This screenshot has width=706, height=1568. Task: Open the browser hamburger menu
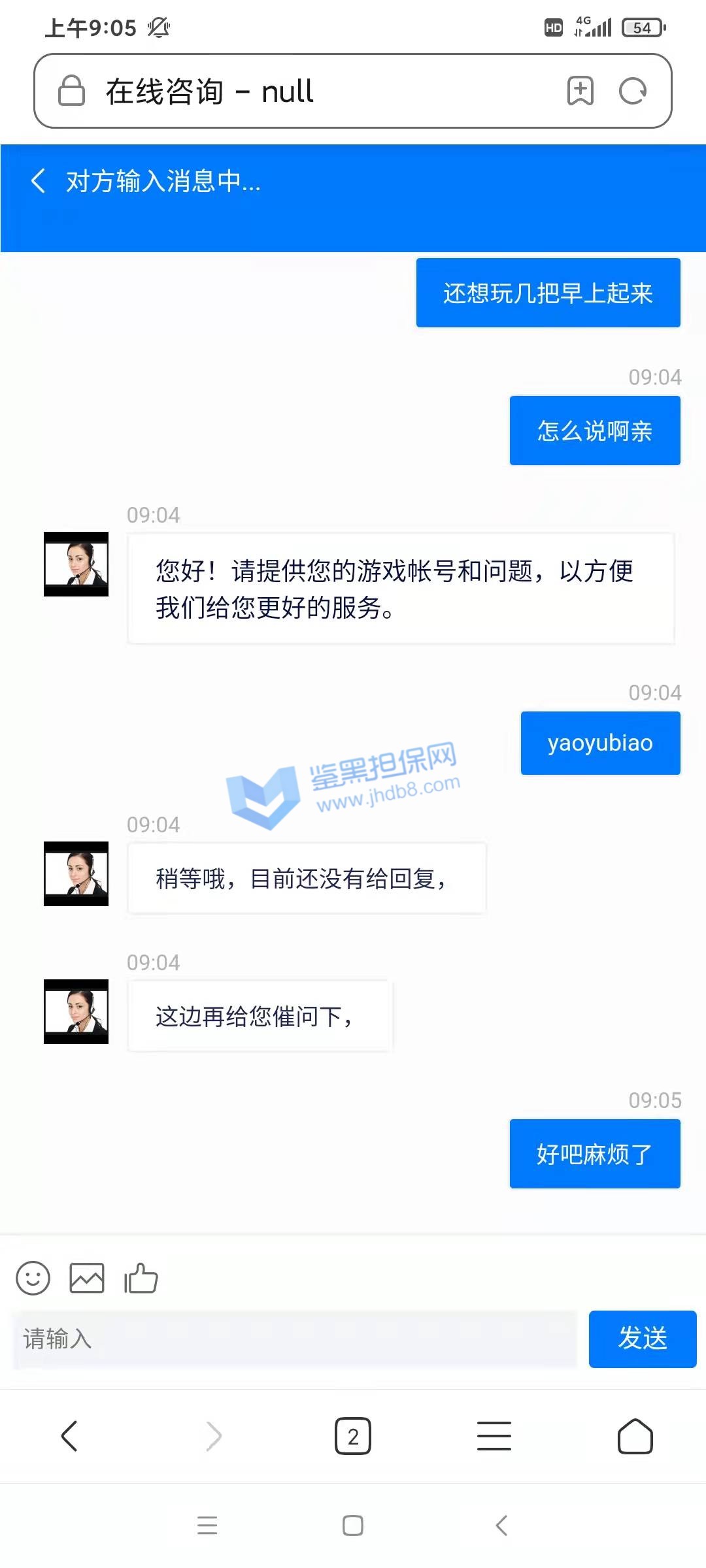tap(494, 1436)
